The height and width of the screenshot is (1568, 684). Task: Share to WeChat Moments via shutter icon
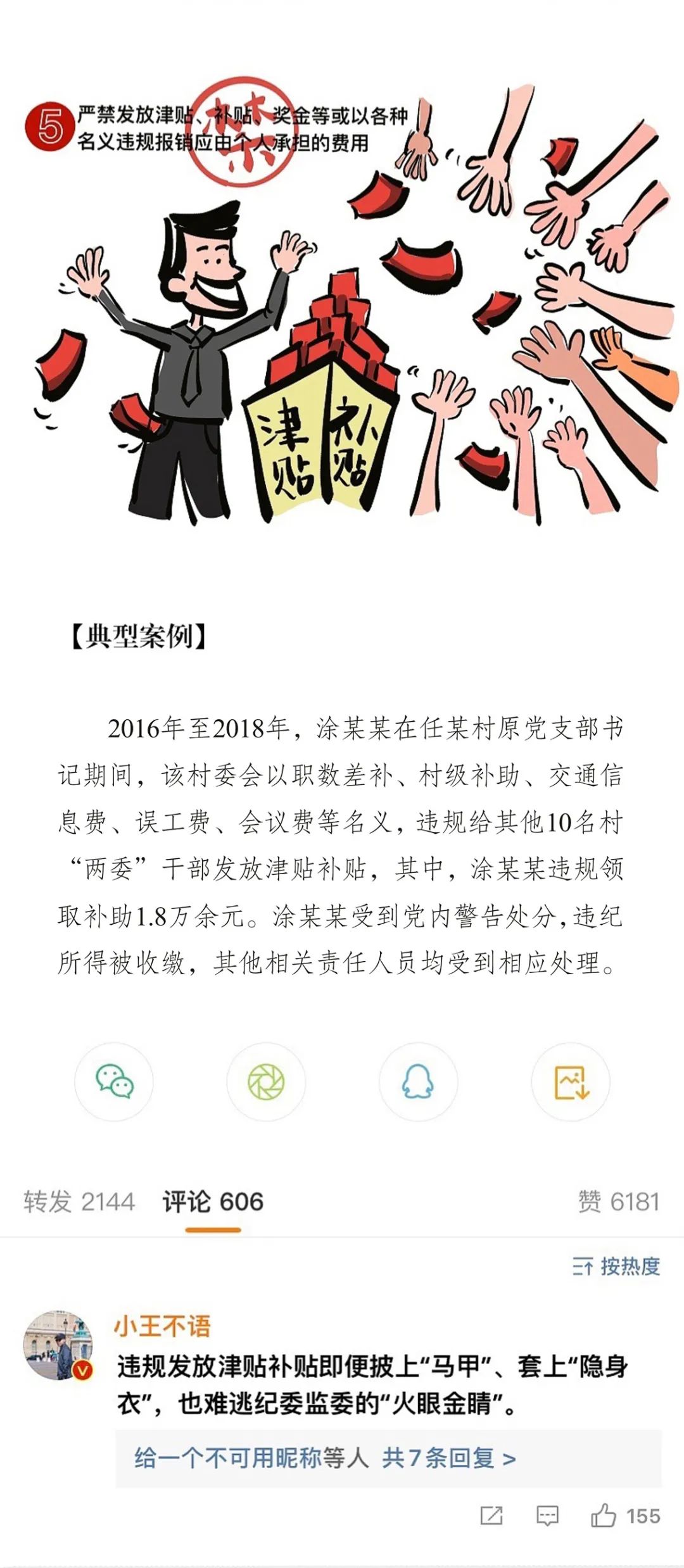266,1081
